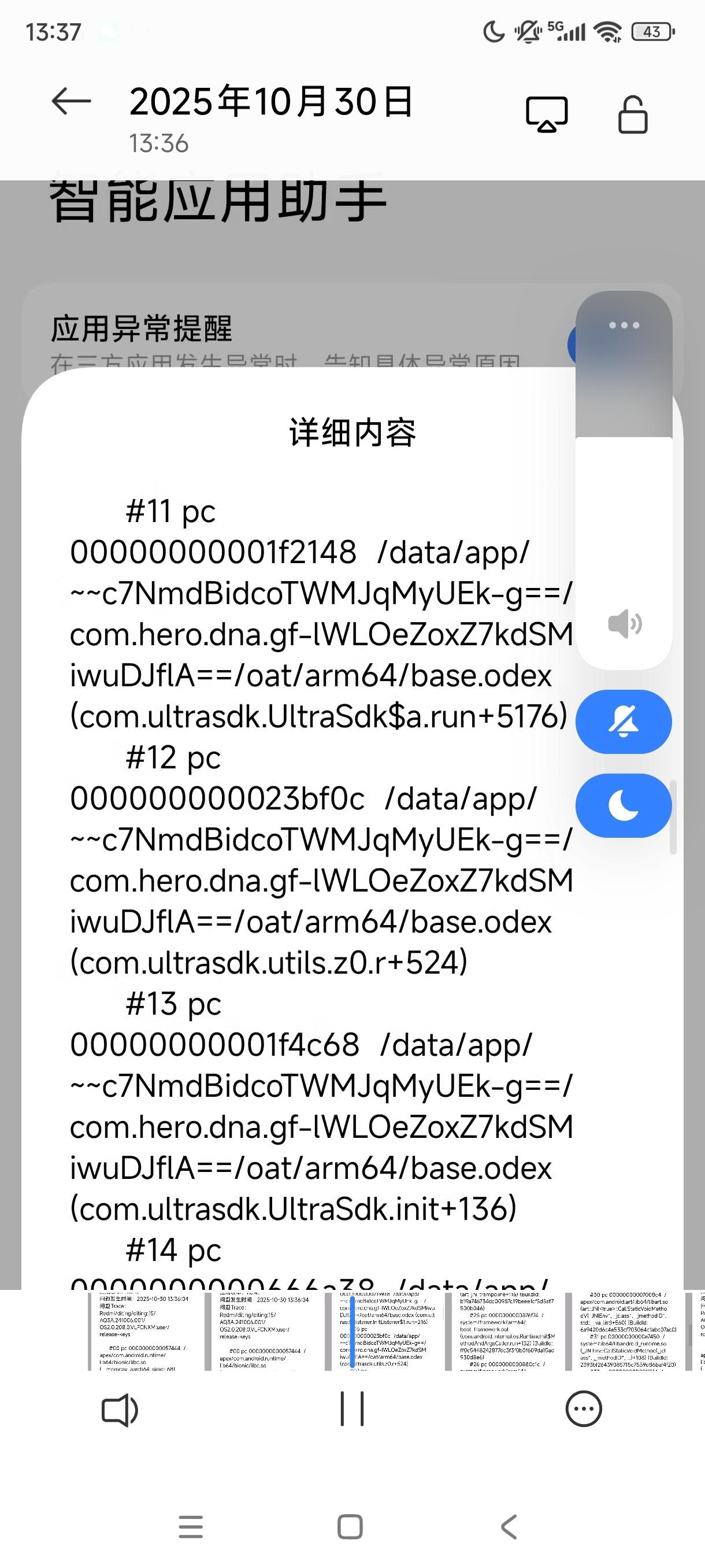Cast video to another screen
The image size is (705, 1568).
(x=546, y=114)
